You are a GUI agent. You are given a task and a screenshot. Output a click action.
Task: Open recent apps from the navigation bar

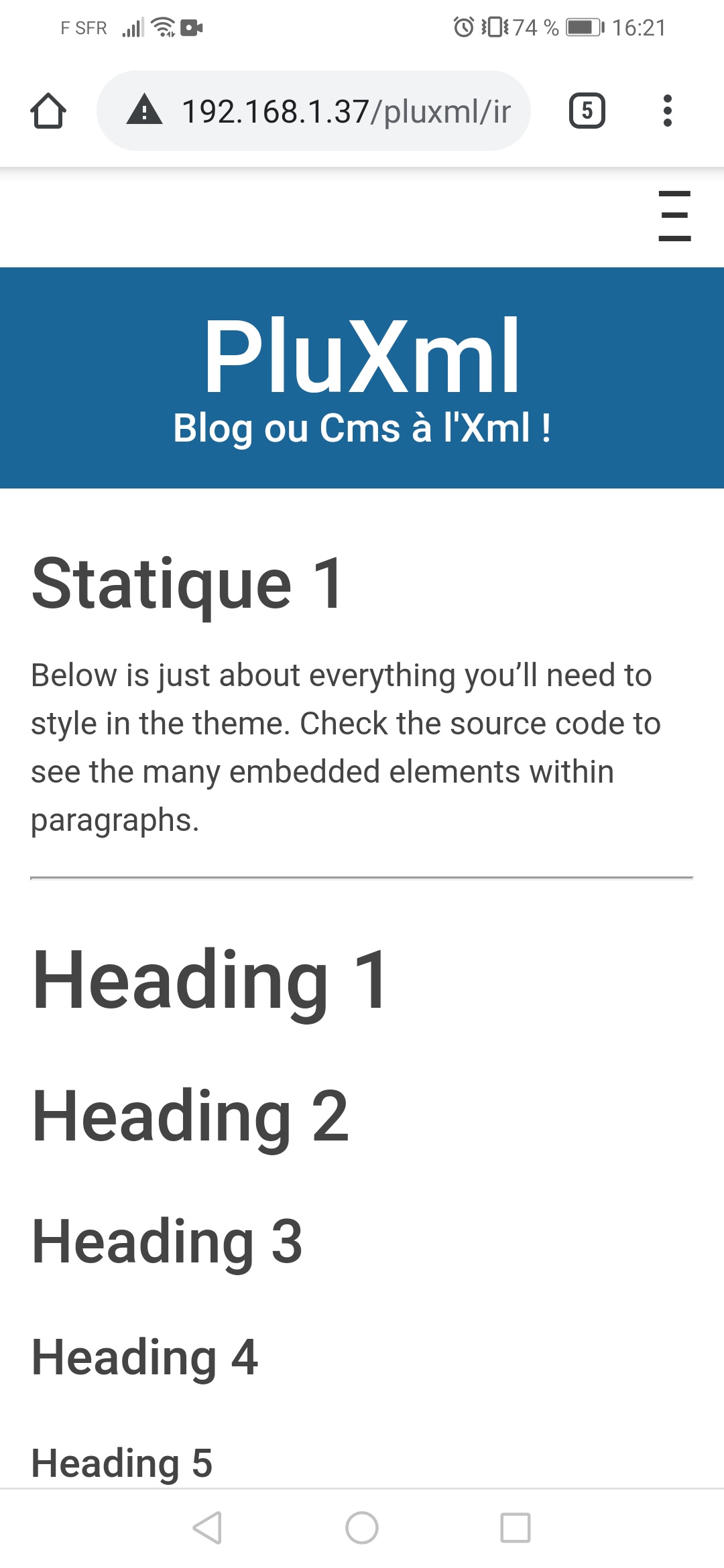coord(516,1528)
